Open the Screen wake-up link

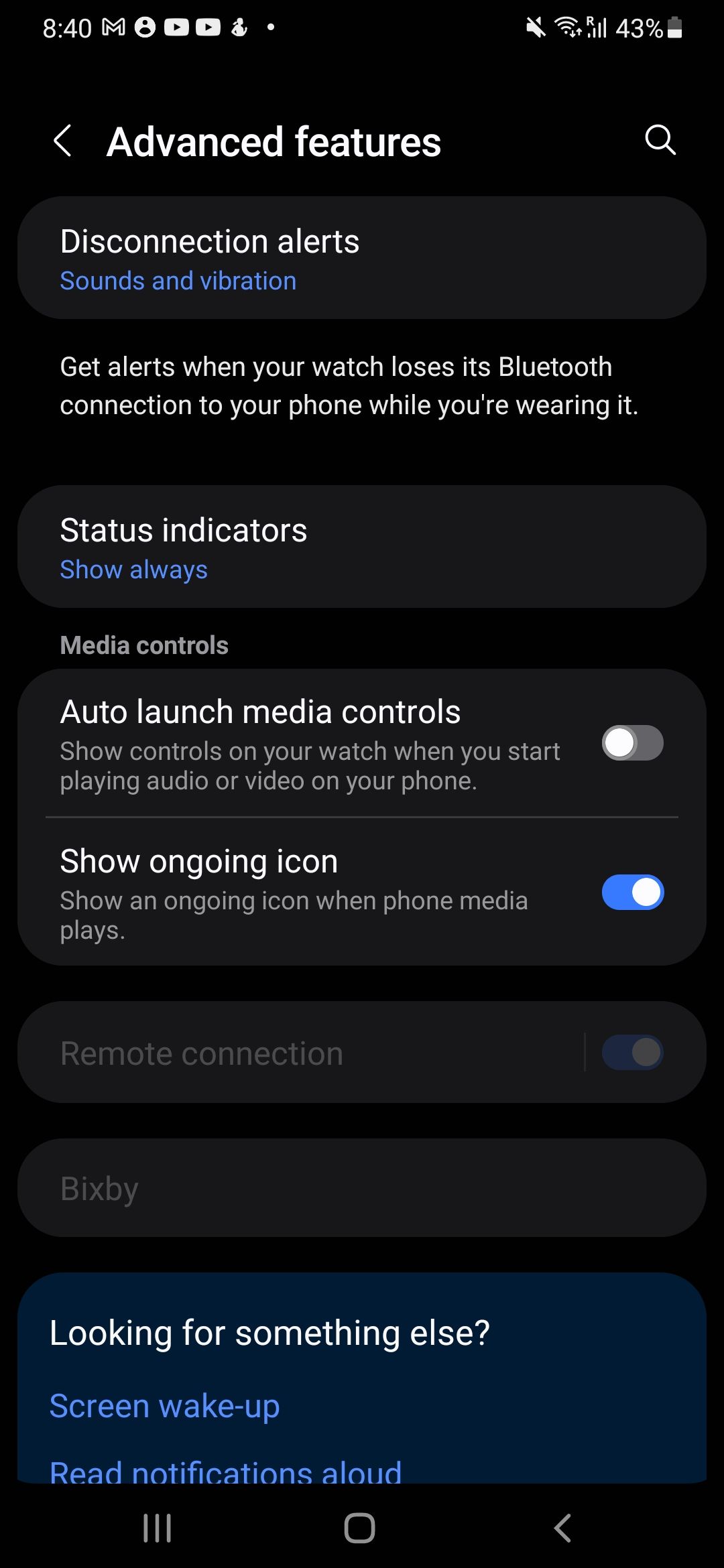pos(164,1406)
